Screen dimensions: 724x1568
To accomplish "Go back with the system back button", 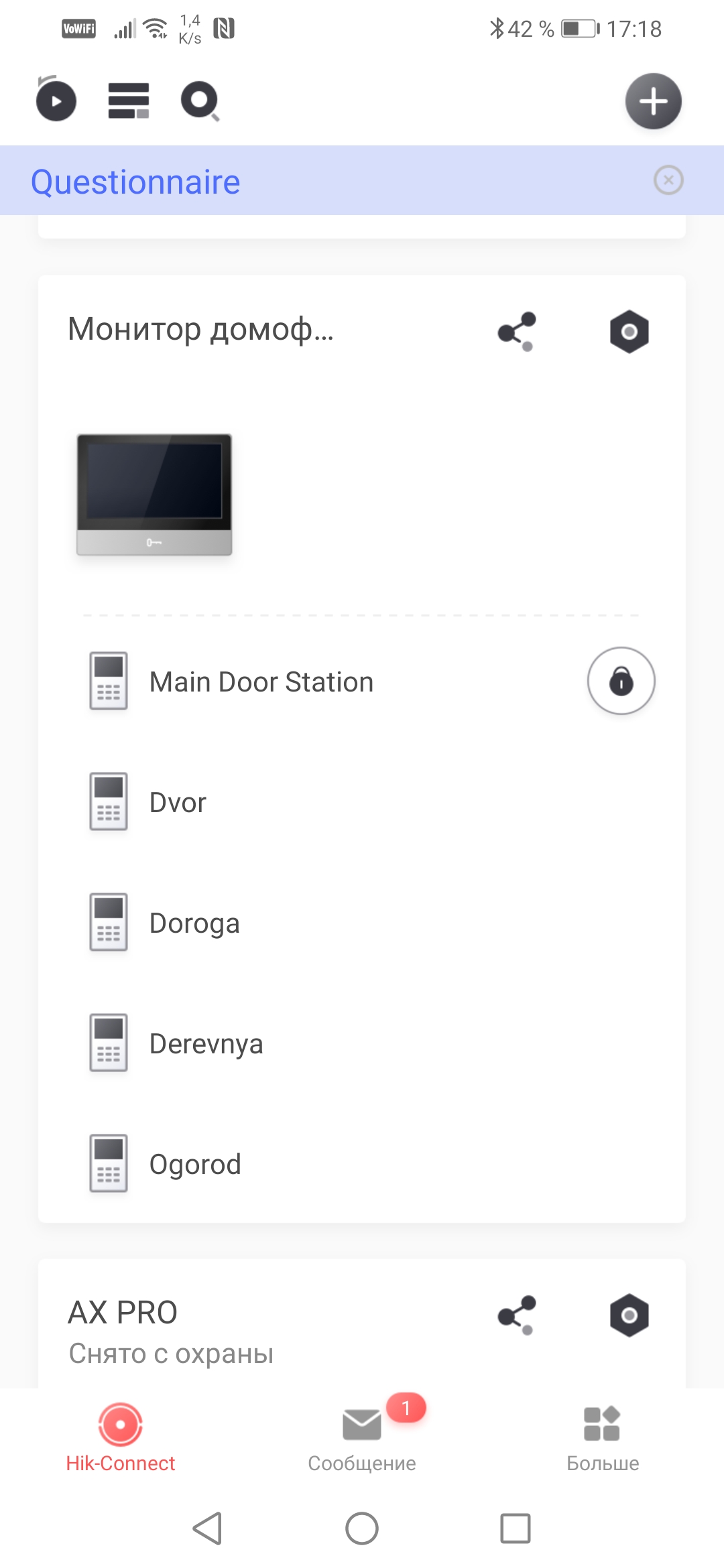I will click(x=207, y=1528).
